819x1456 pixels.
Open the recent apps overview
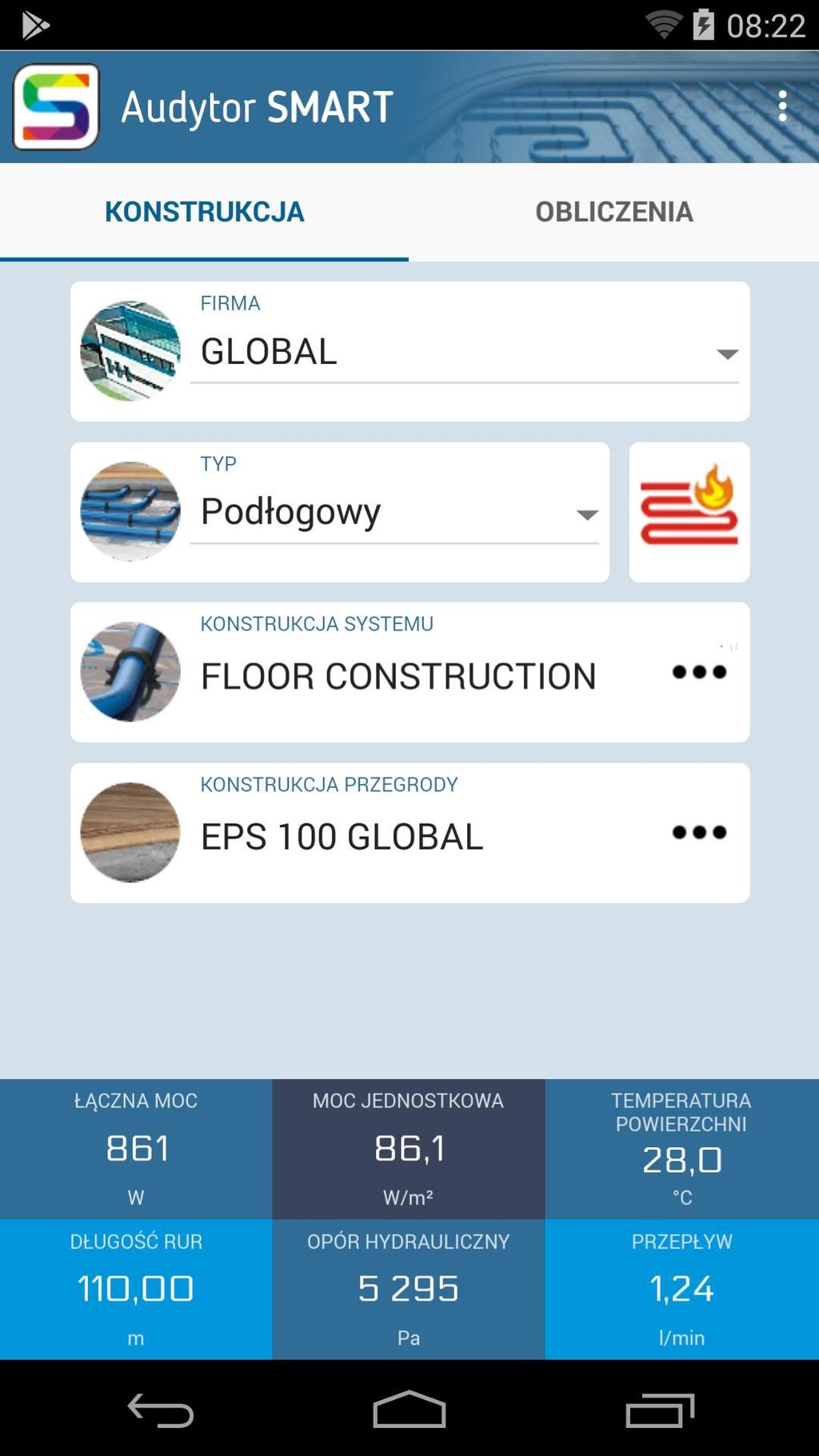(x=659, y=1410)
